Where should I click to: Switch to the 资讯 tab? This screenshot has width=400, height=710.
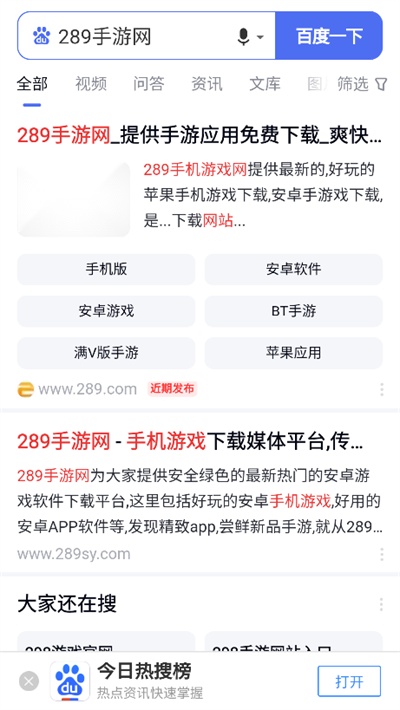(x=207, y=84)
